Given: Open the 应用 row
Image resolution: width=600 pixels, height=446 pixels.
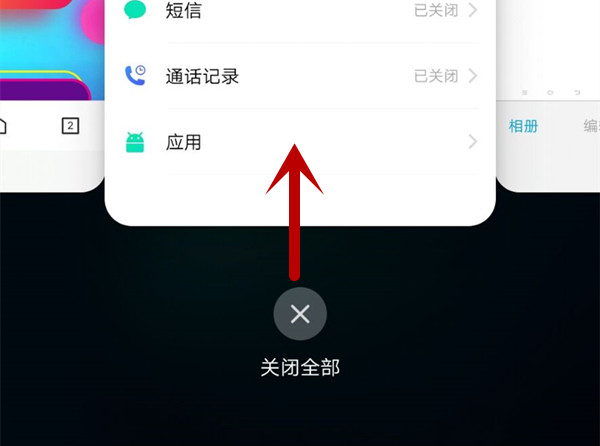Looking at the screenshot, I should coord(300,142).
